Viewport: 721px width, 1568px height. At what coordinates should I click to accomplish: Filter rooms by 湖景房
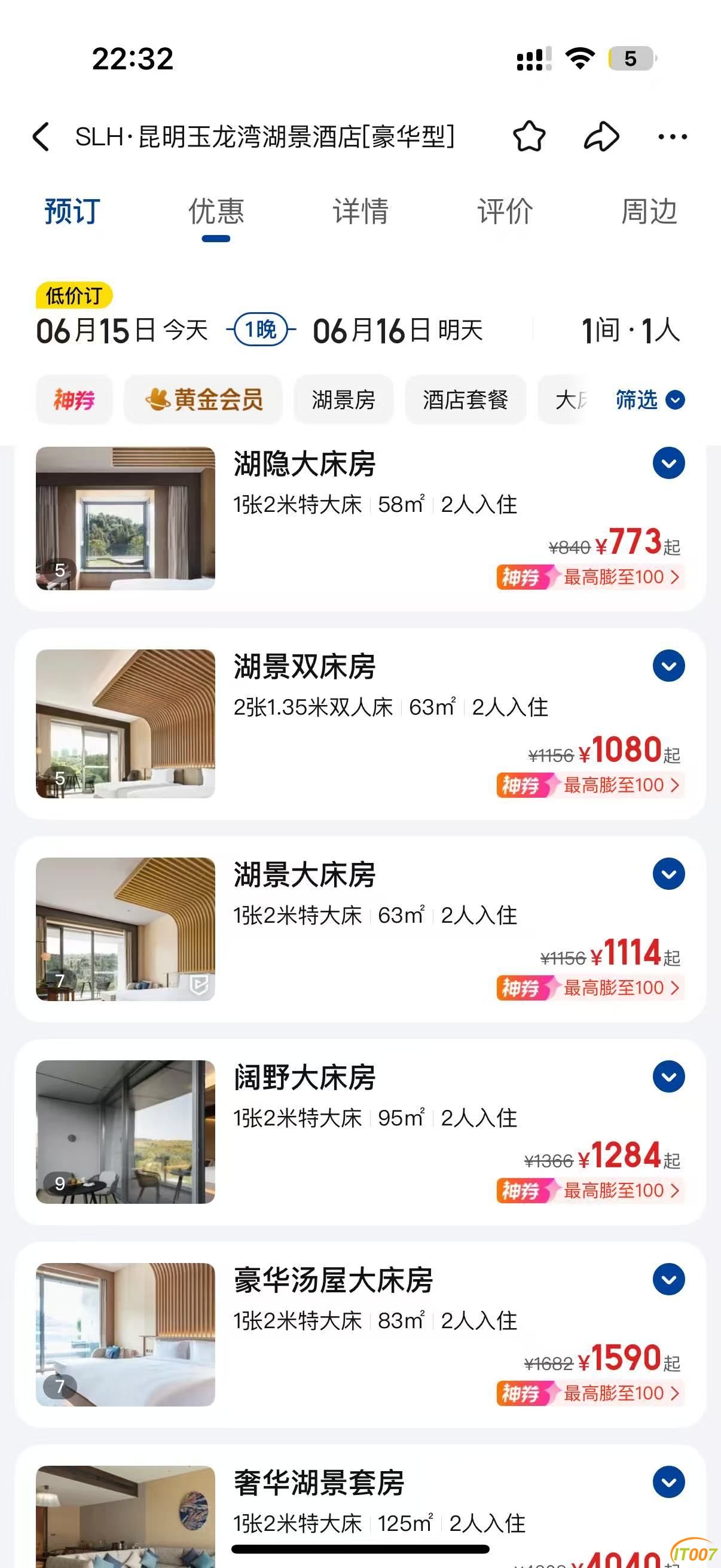pos(344,400)
